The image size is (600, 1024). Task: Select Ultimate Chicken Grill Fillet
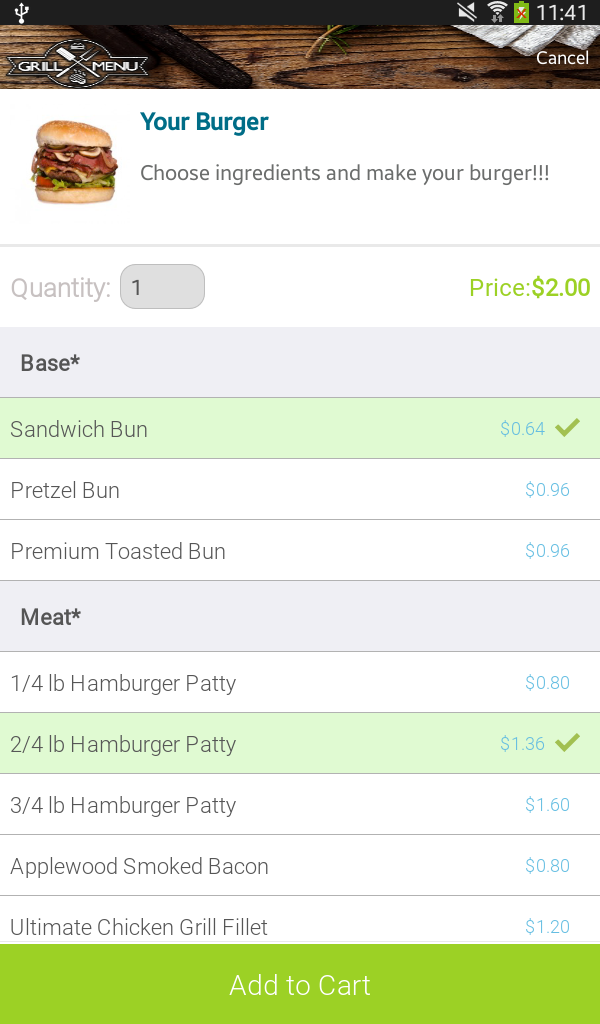point(300,924)
